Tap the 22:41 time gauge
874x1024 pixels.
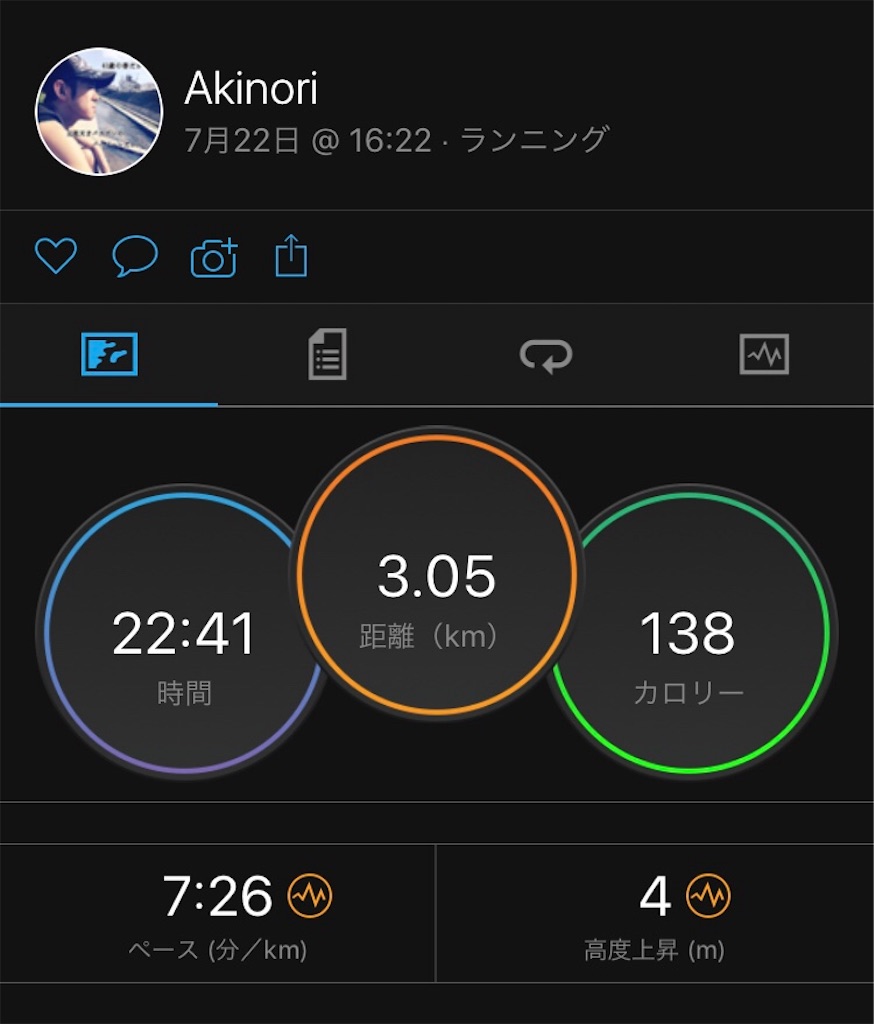(x=183, y=635)
